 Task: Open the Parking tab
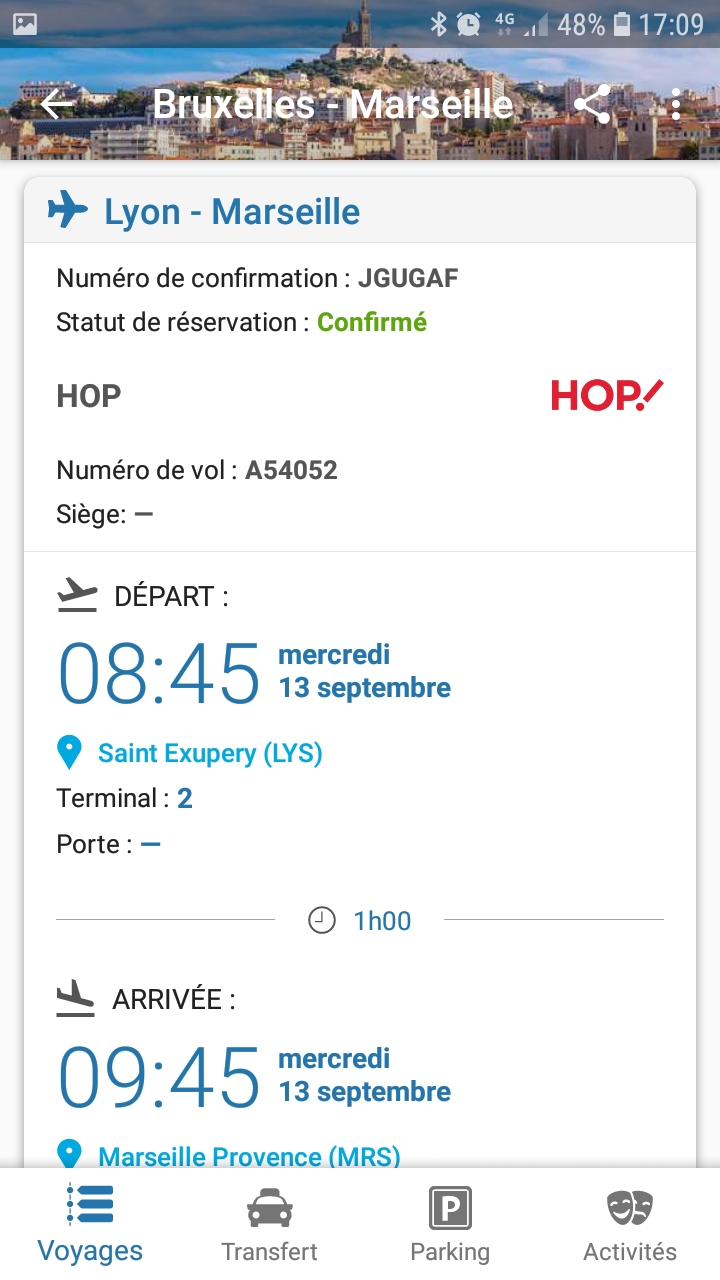(450, 1224)
